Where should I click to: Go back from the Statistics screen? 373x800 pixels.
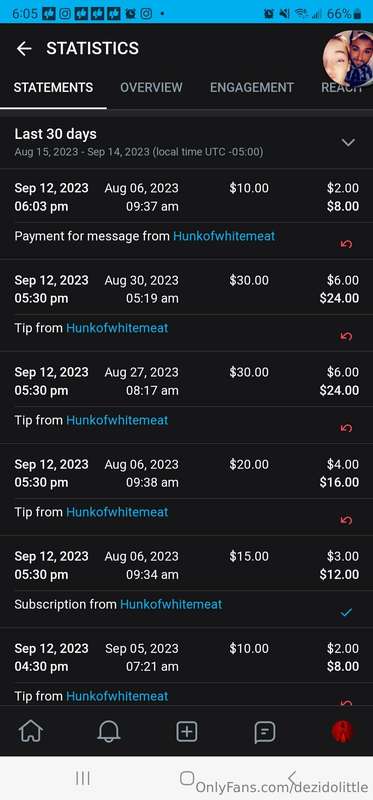[x=24, y=48]
